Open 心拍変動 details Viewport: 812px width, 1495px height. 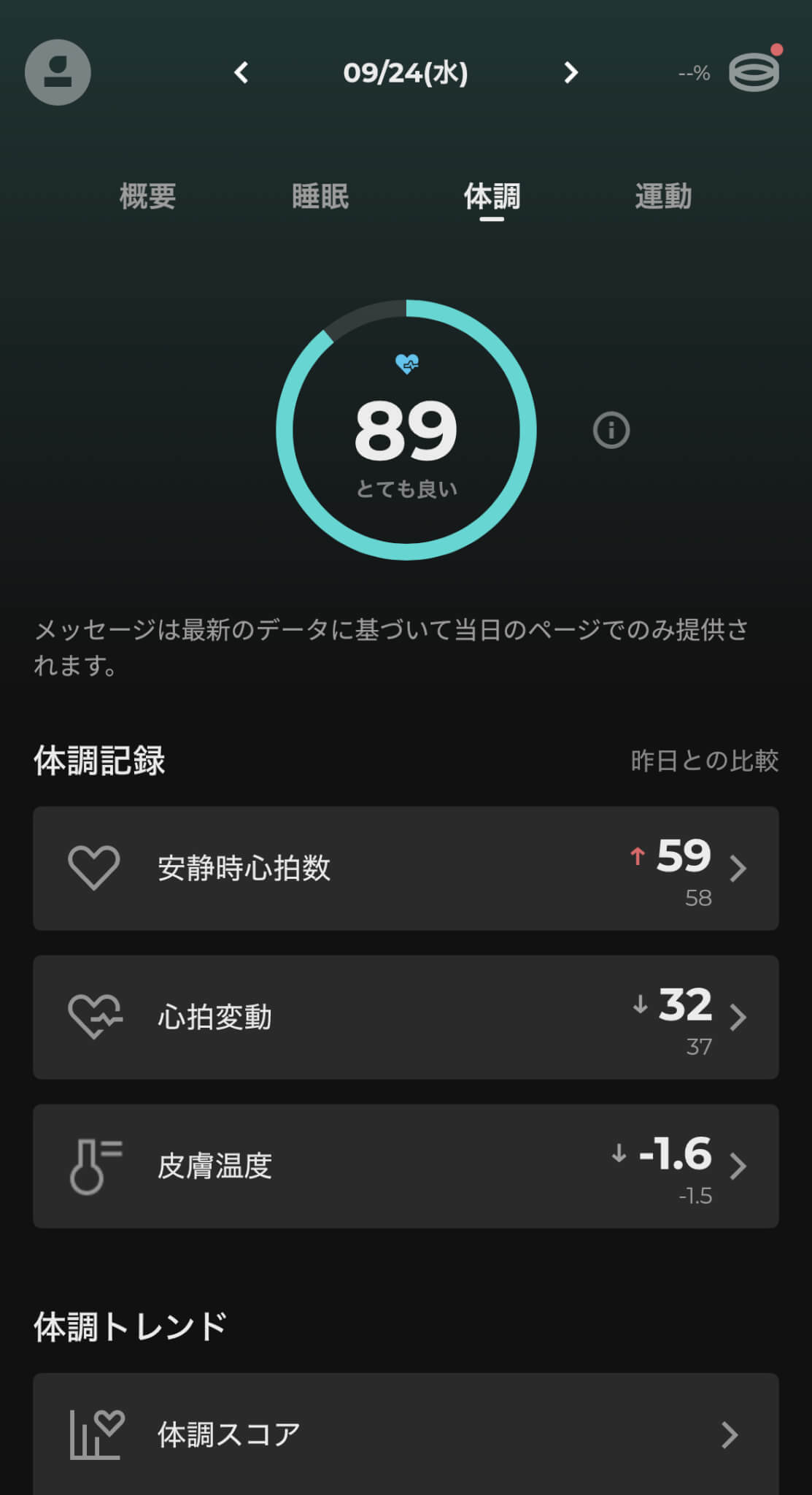pyautogui.click(x=406, y=1017)
